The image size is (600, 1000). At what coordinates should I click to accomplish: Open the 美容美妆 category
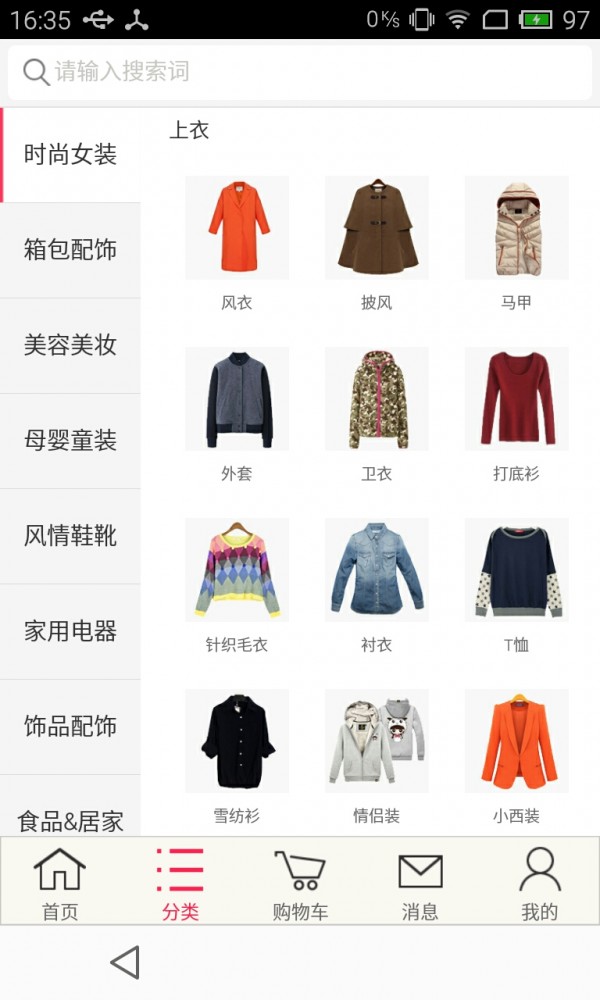(x=70, y=345)
